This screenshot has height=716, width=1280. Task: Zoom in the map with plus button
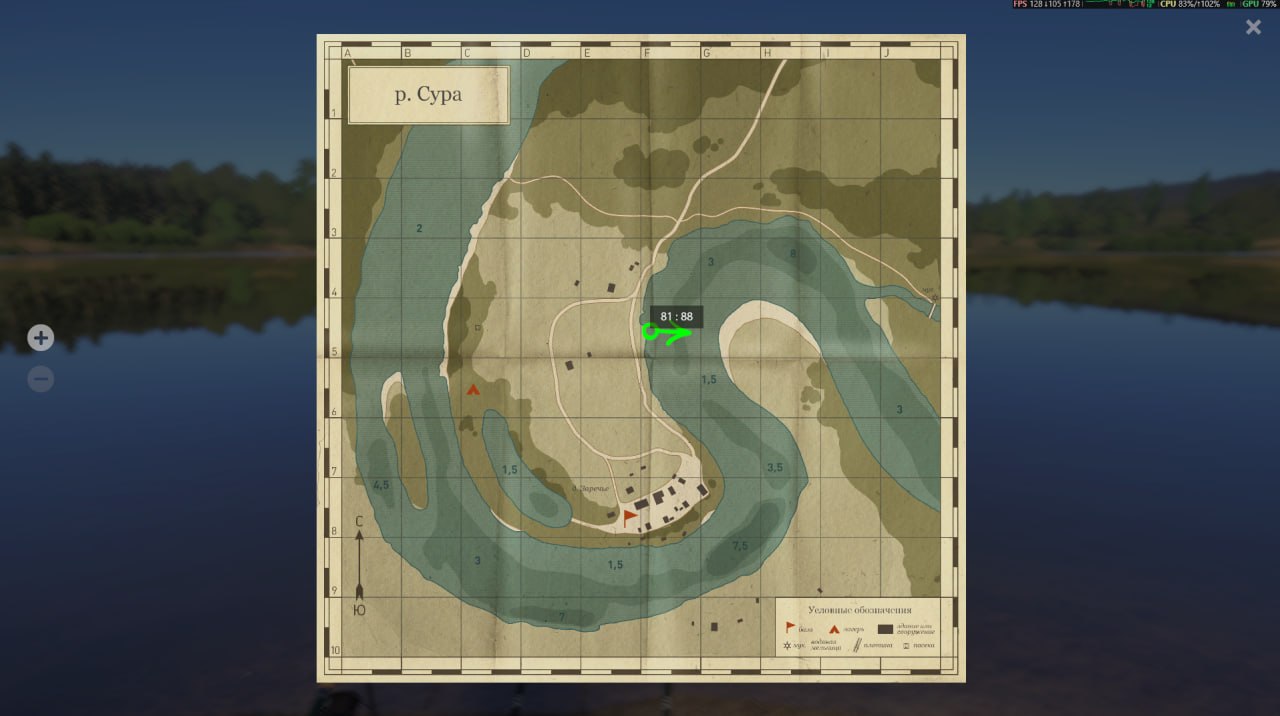click(x=40, y=338)
